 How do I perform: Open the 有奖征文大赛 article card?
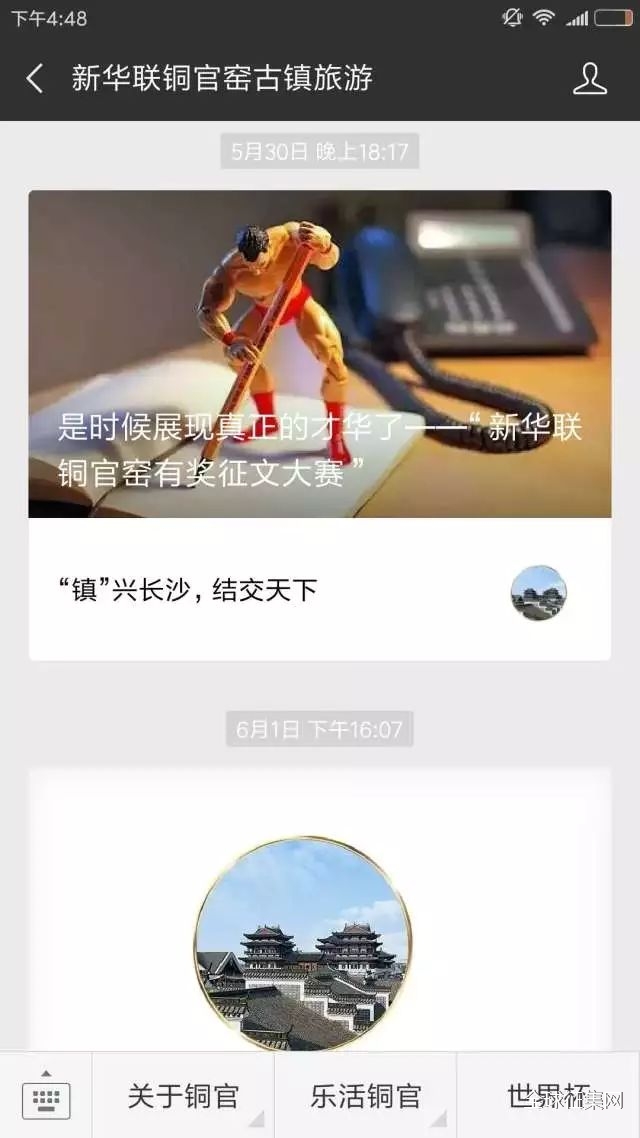point(319,354)
